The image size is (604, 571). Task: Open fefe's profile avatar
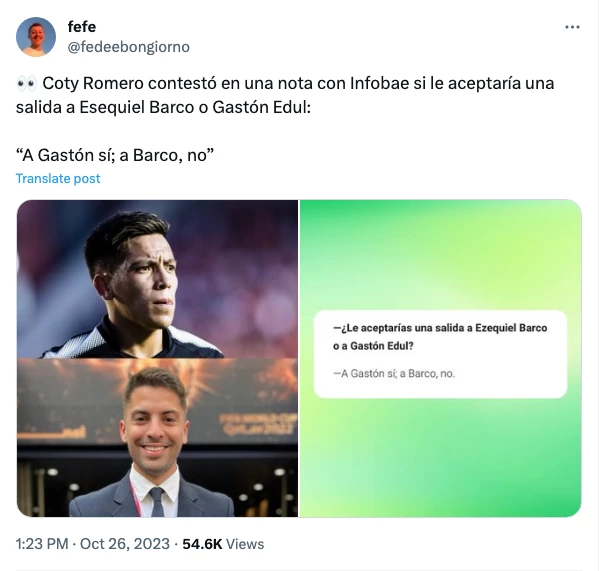(x=37, y=37)
